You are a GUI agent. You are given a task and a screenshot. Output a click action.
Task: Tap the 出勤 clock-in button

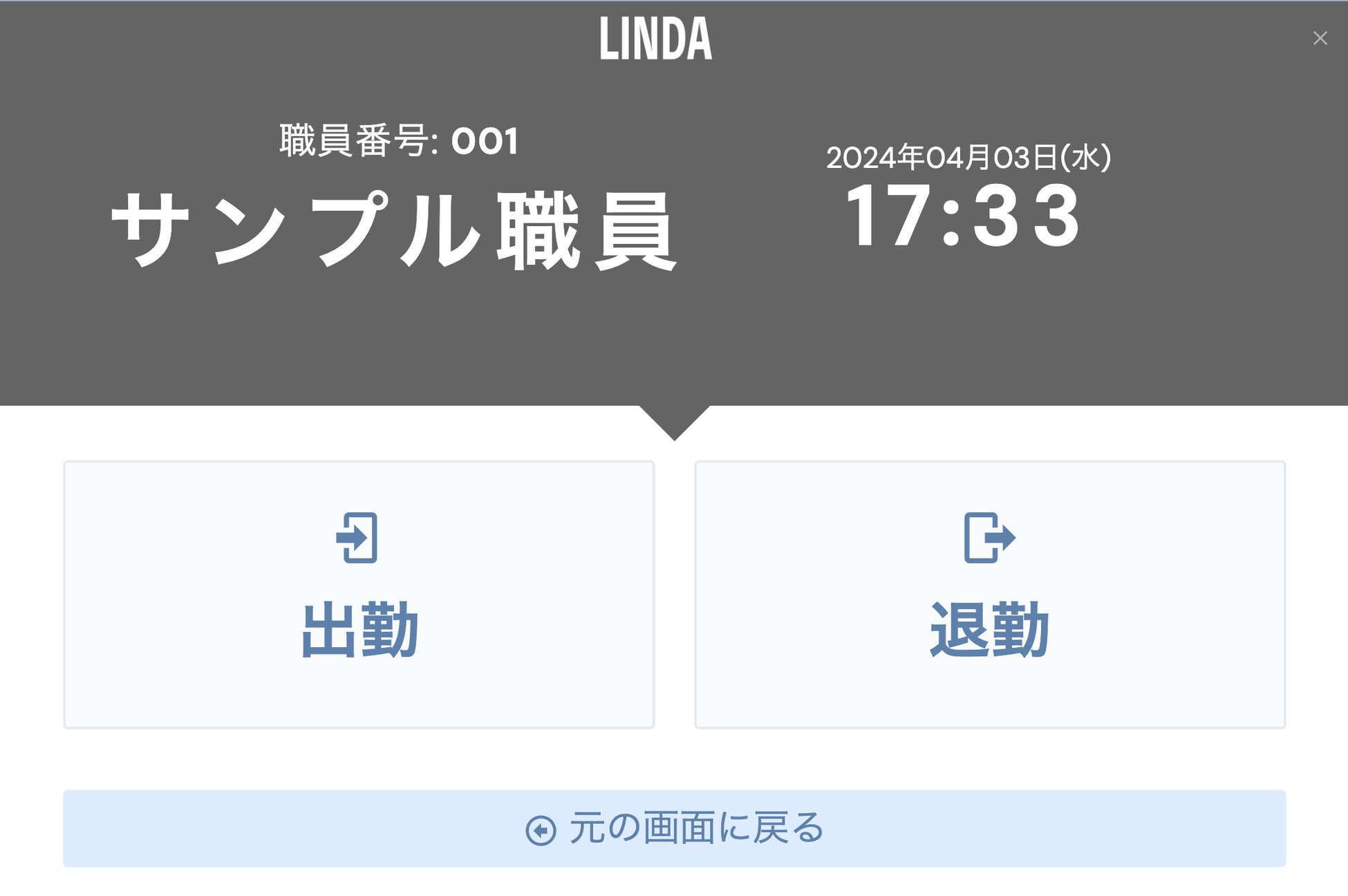359,595
